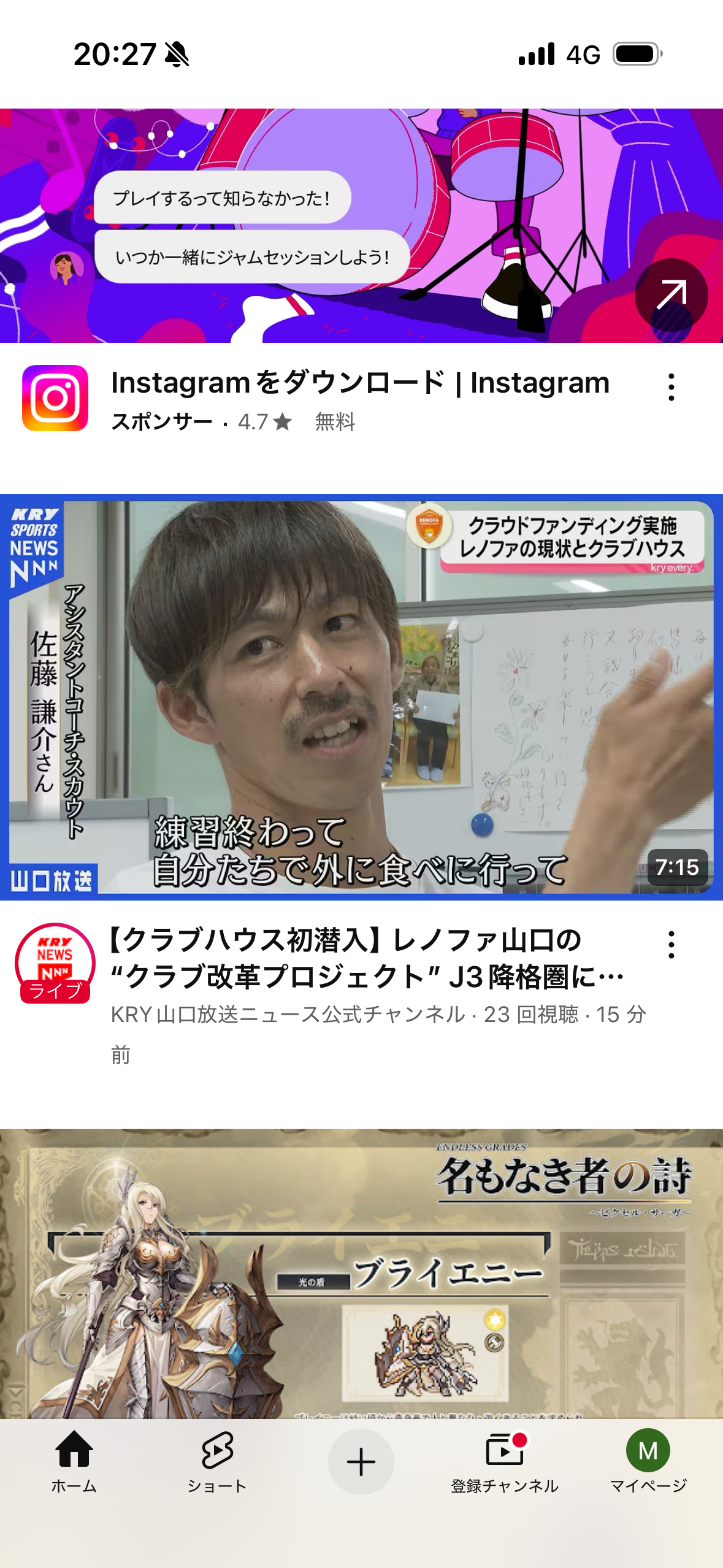Play the 名もなき者の詩 ブライエニー video

tap(362, 1273)
